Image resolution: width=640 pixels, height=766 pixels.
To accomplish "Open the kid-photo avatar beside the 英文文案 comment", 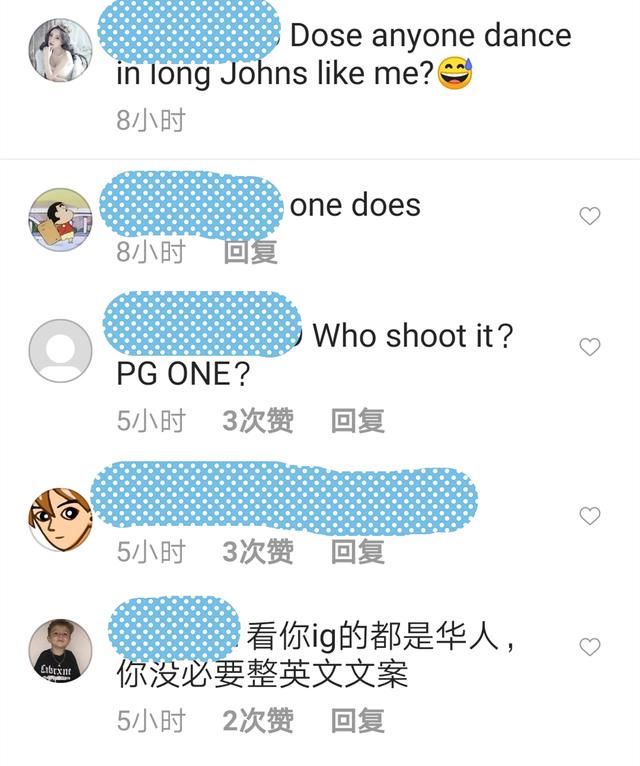I will click(60, 651).
